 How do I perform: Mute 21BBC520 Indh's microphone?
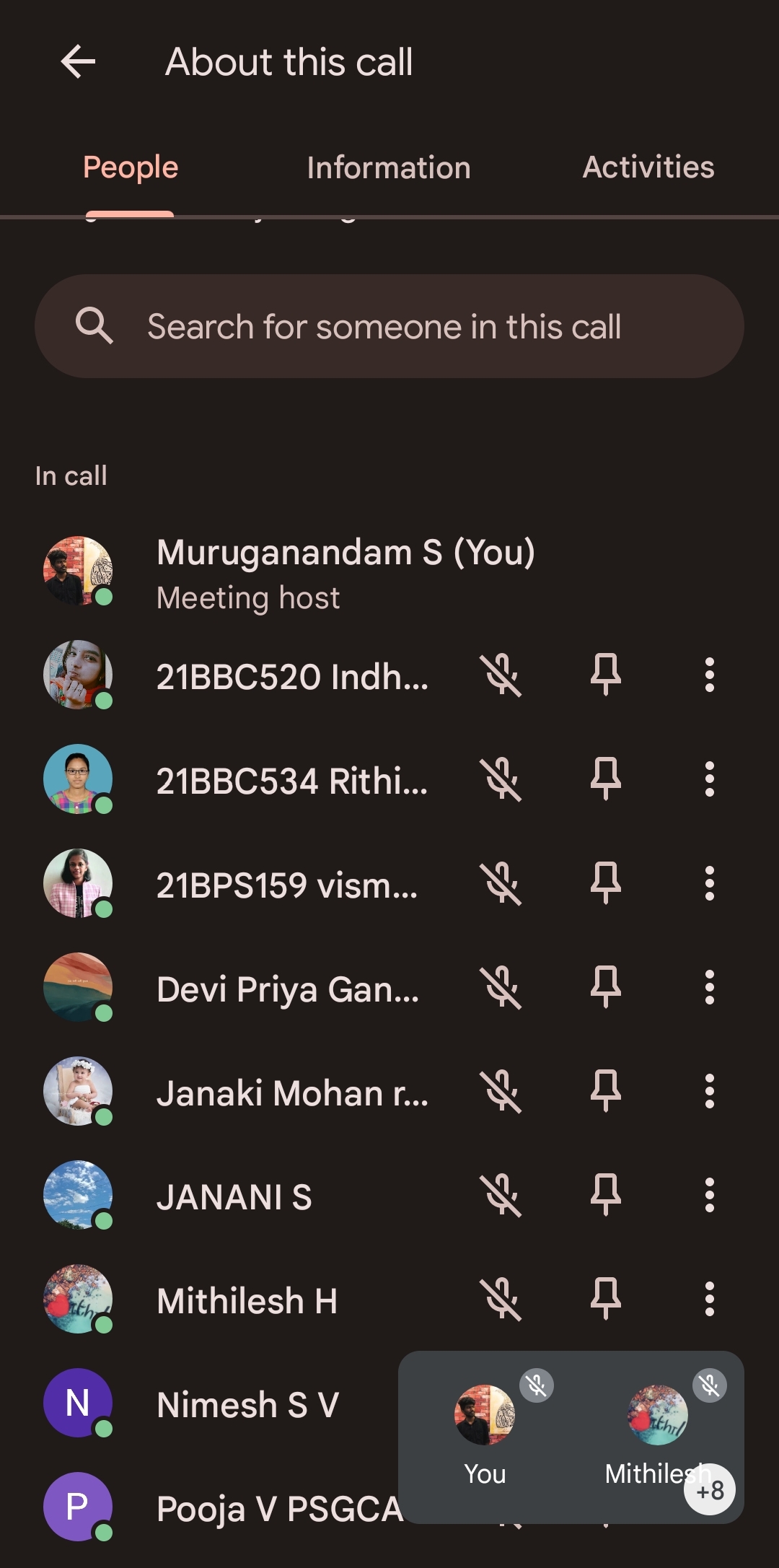coord(501,675)
